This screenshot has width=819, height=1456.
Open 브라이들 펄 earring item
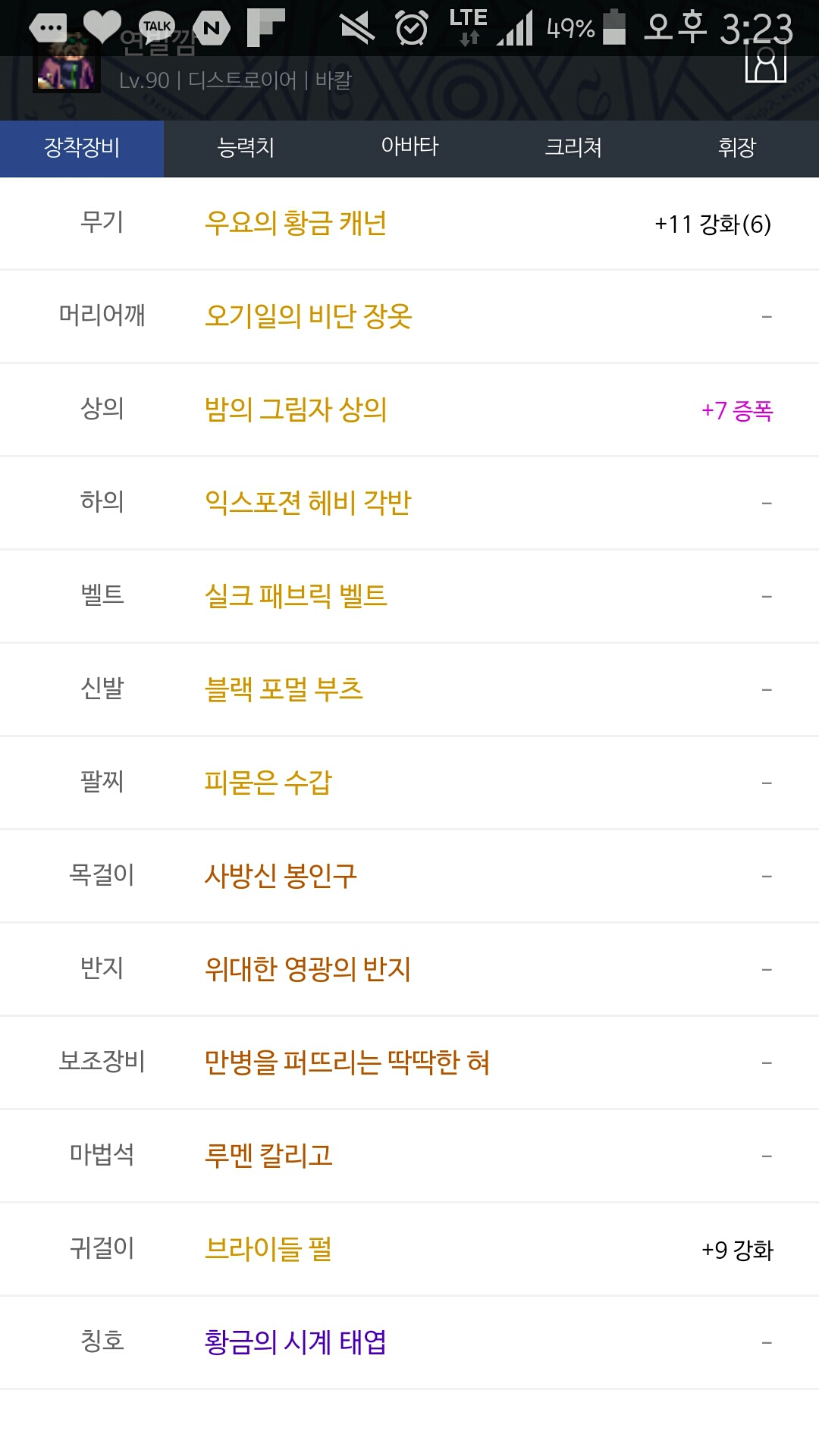[268, 1249]
